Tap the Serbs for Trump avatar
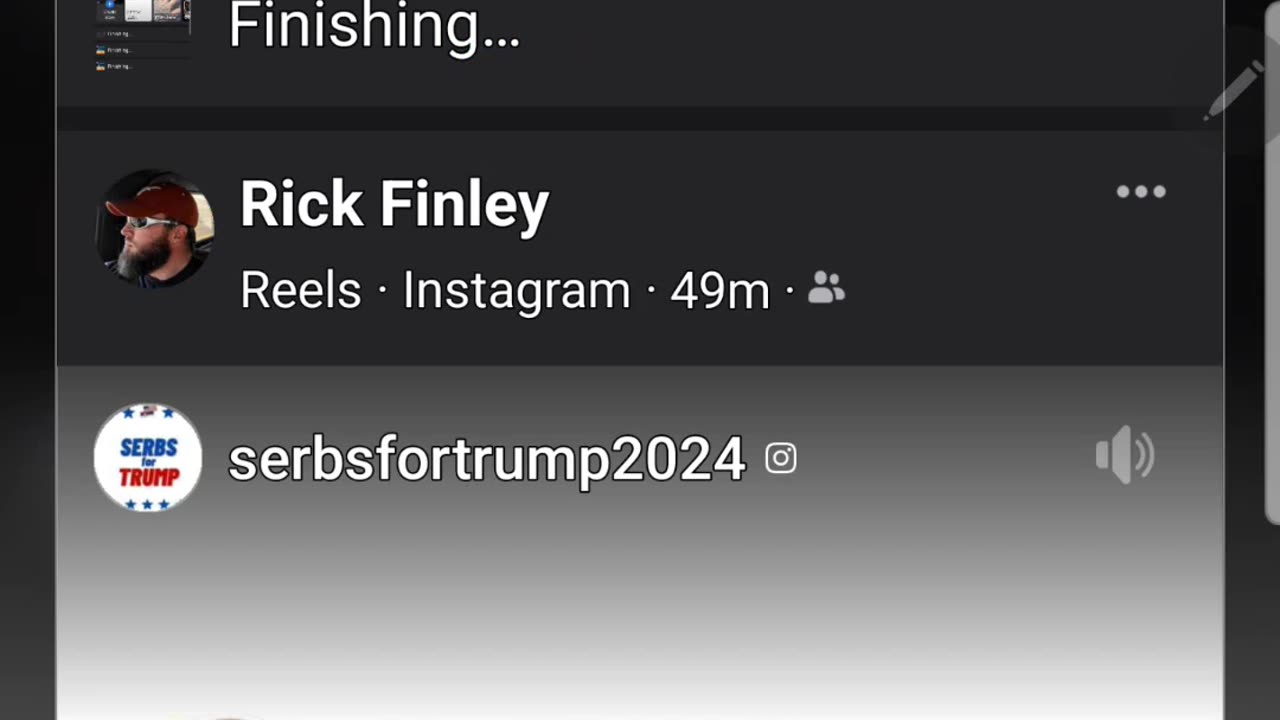This screenshot has width=1280, height=720. pos(148,458)
